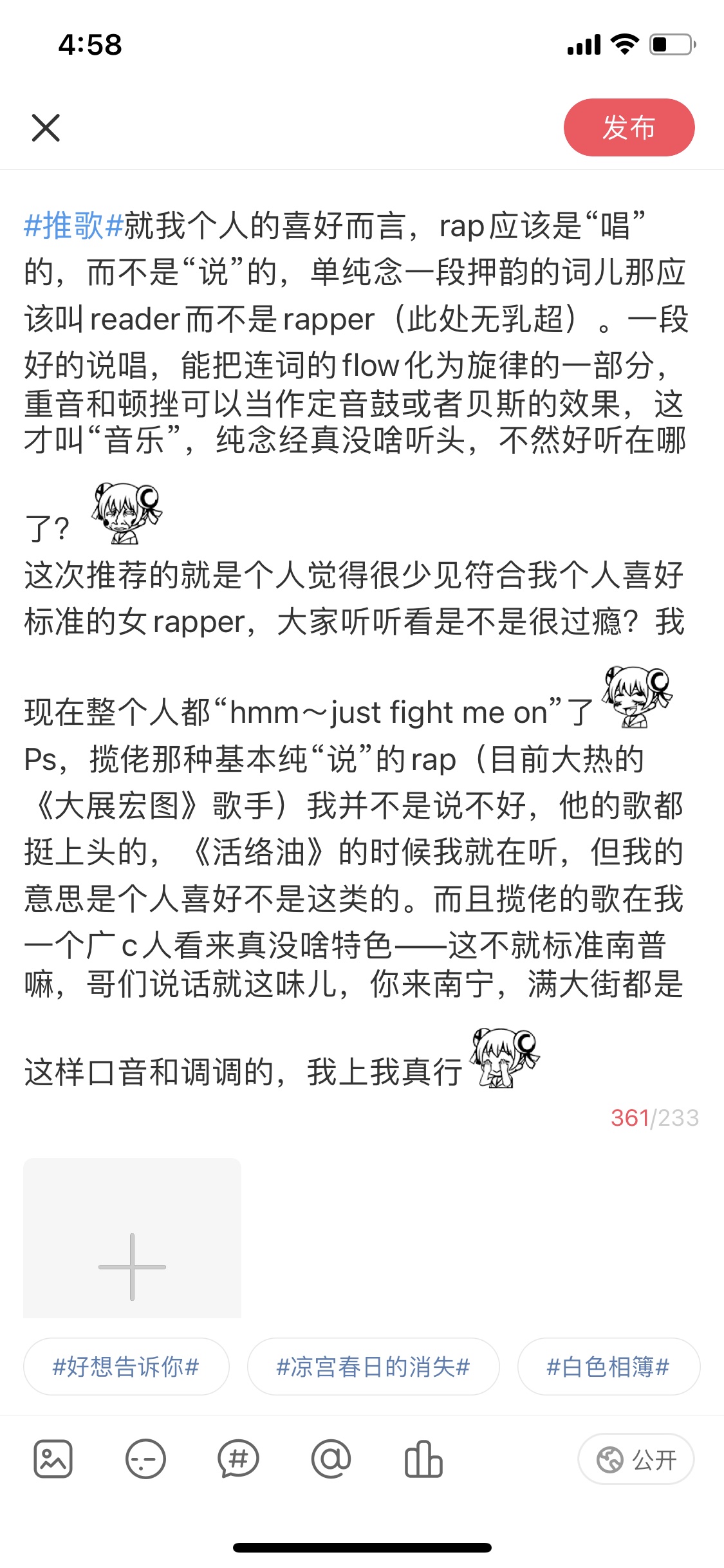The width and height of the screenshot is (724, 1568).
Task: Add an image with the plus tile
Action: (132, 1266)
